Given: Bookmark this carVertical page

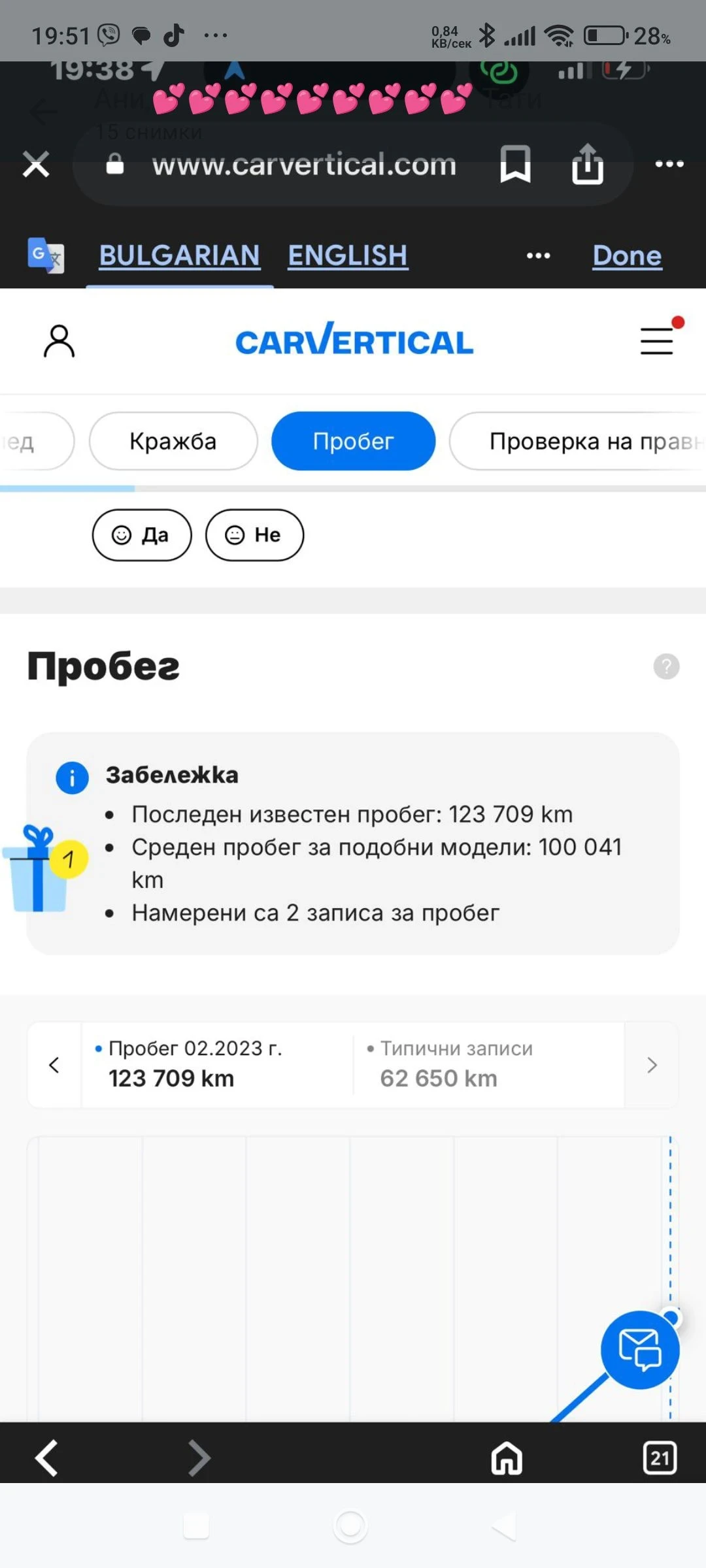Looking at the screenshot, I should (515, 164).
